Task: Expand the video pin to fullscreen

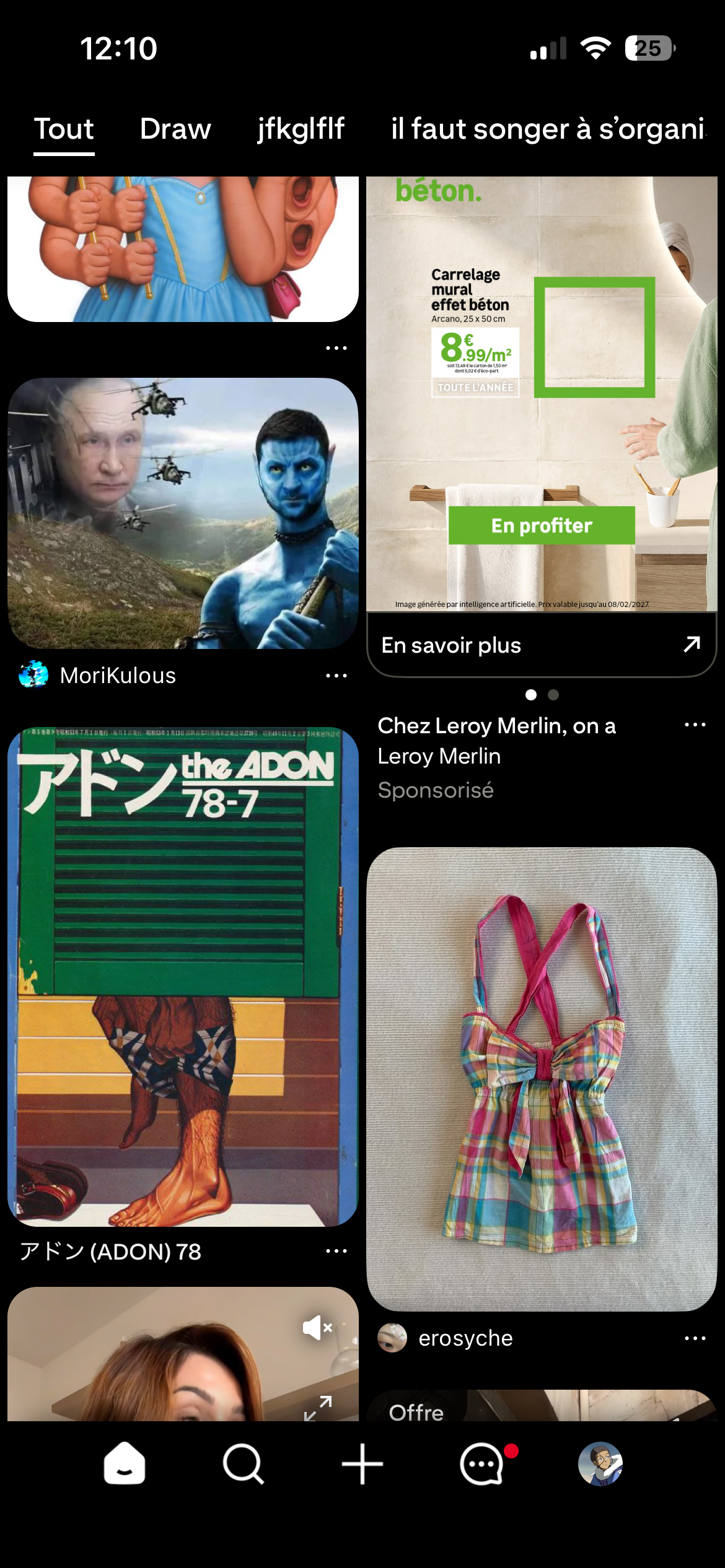Action: [318, 1408]
